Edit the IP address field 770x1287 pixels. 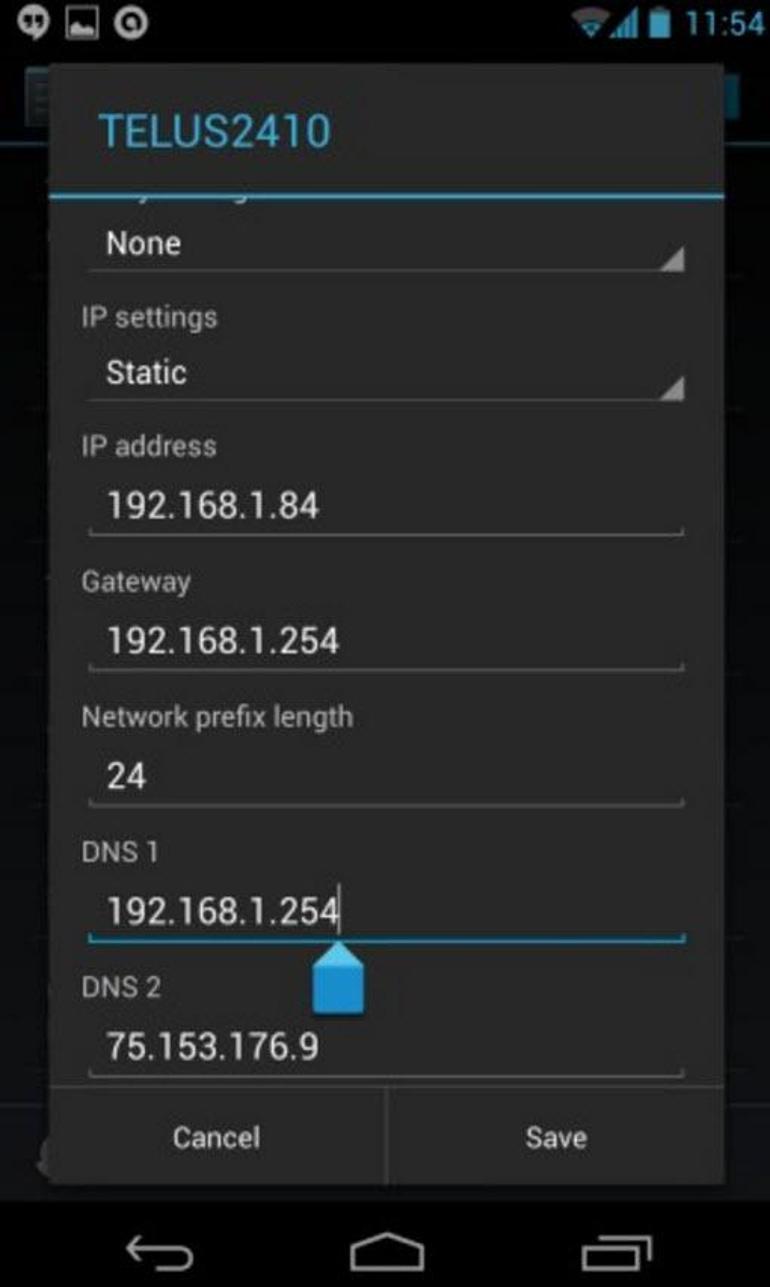pos(385,506)
